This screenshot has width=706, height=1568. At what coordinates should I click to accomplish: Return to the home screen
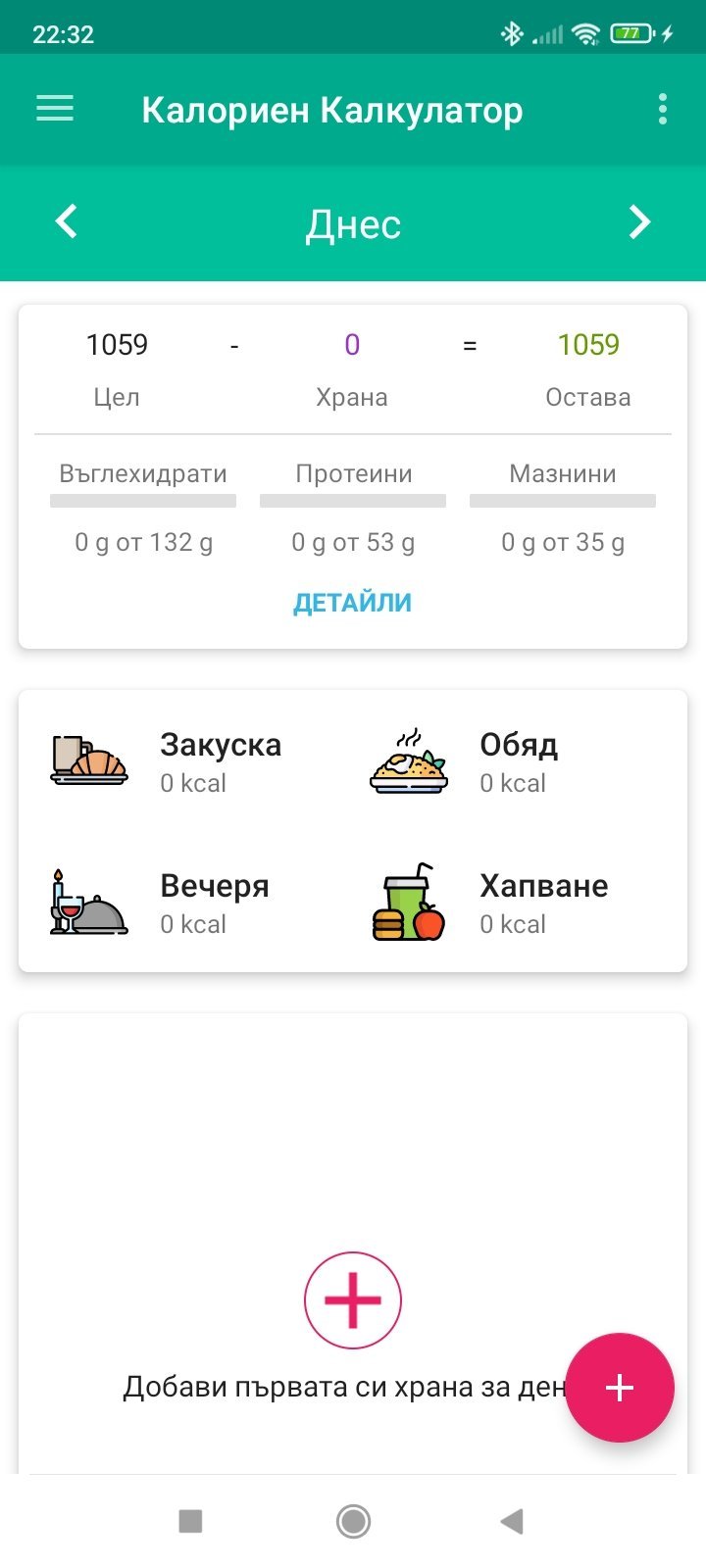pos(353,1521)
